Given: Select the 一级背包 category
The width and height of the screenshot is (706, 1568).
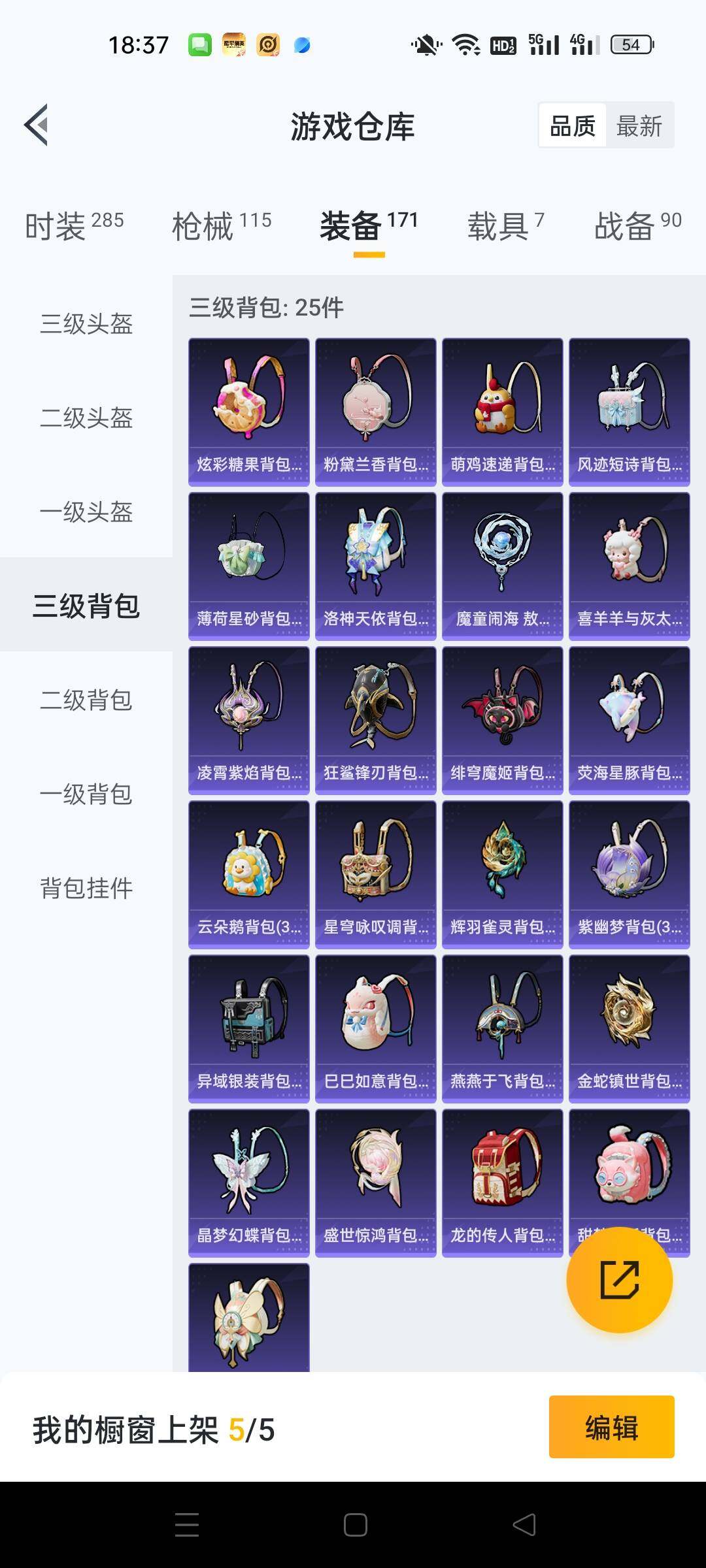Looking at the screenshot, I should (86, 794).
